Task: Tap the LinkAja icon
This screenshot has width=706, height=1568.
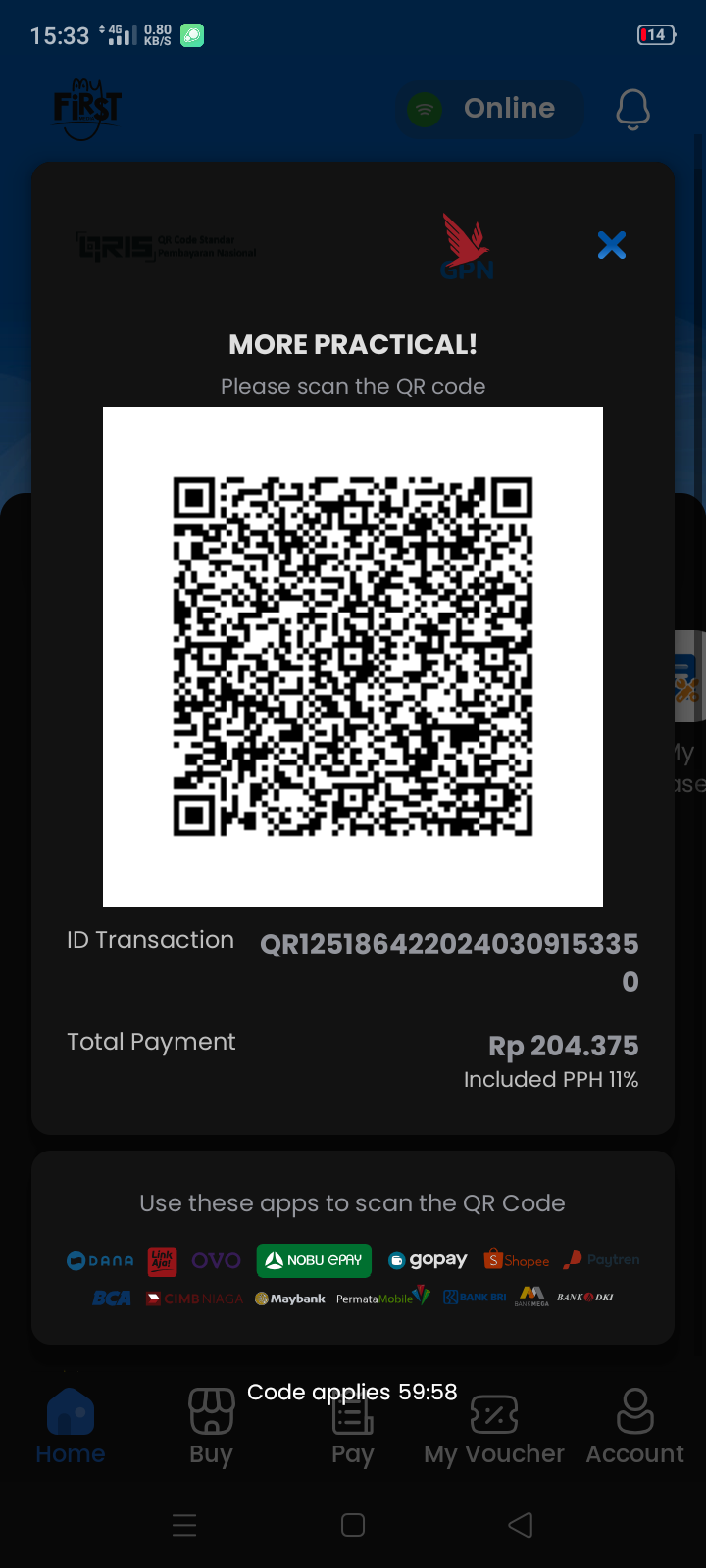Action: click(162, 1260)
